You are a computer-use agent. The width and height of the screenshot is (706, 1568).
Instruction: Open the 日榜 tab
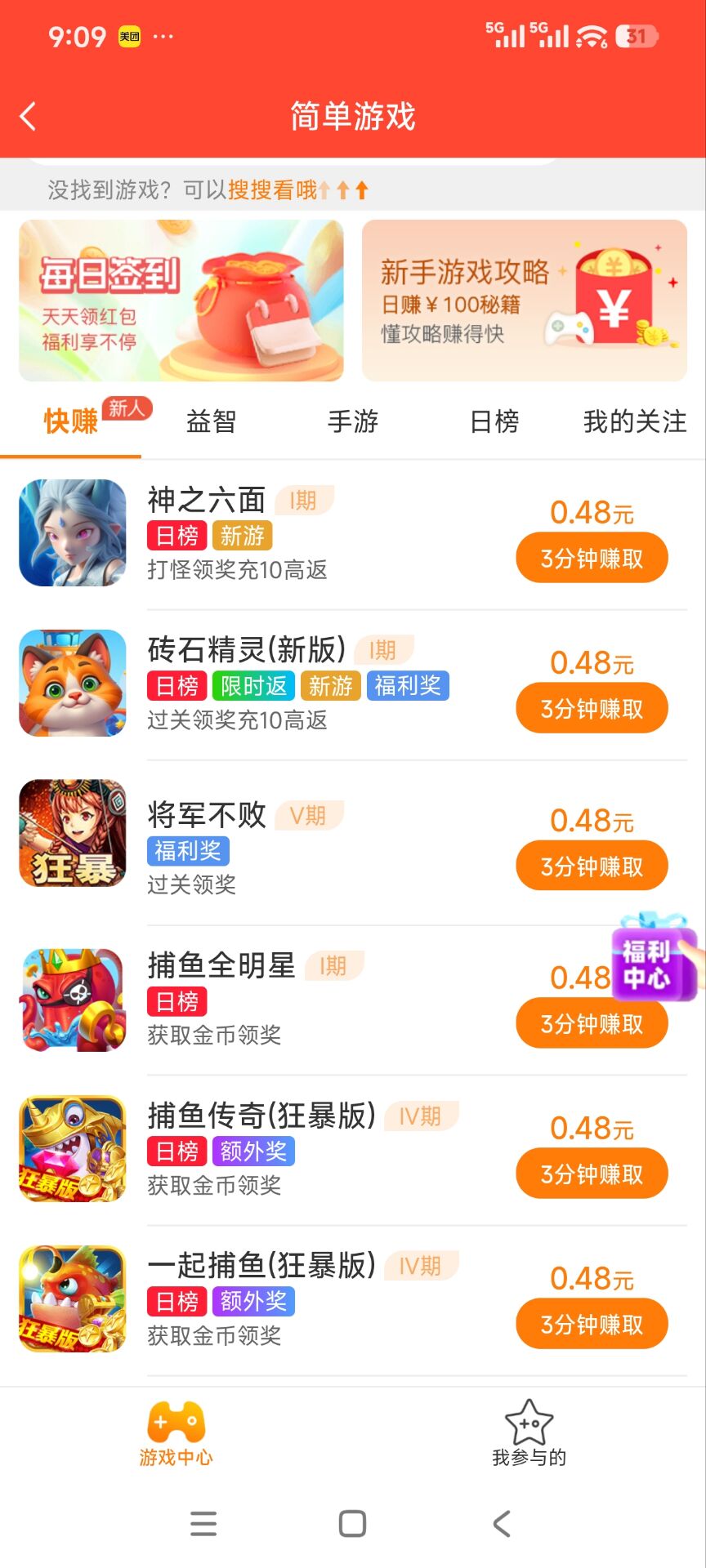[x=494, y=421]
